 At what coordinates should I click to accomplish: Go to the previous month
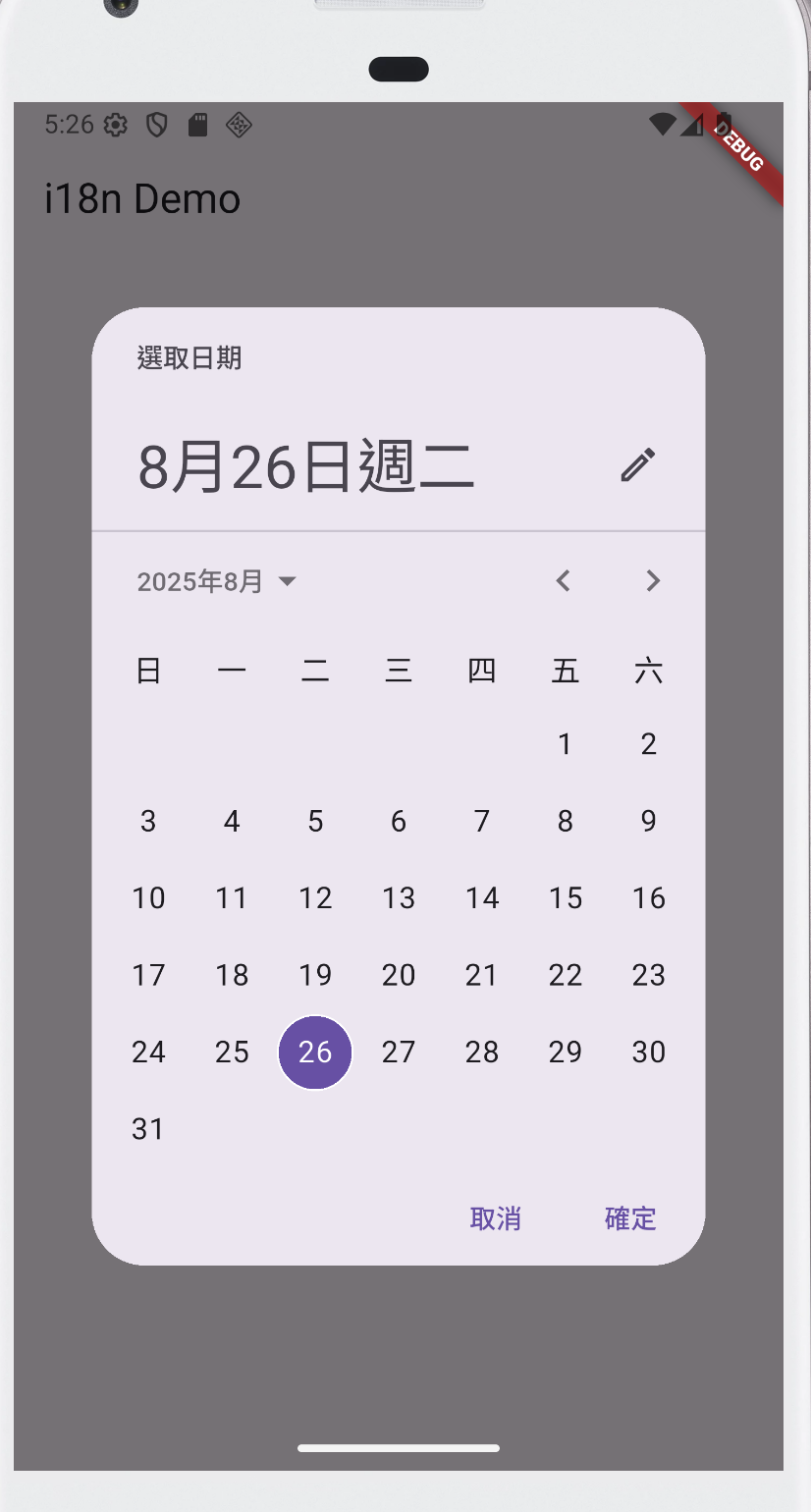coord(563,581)
